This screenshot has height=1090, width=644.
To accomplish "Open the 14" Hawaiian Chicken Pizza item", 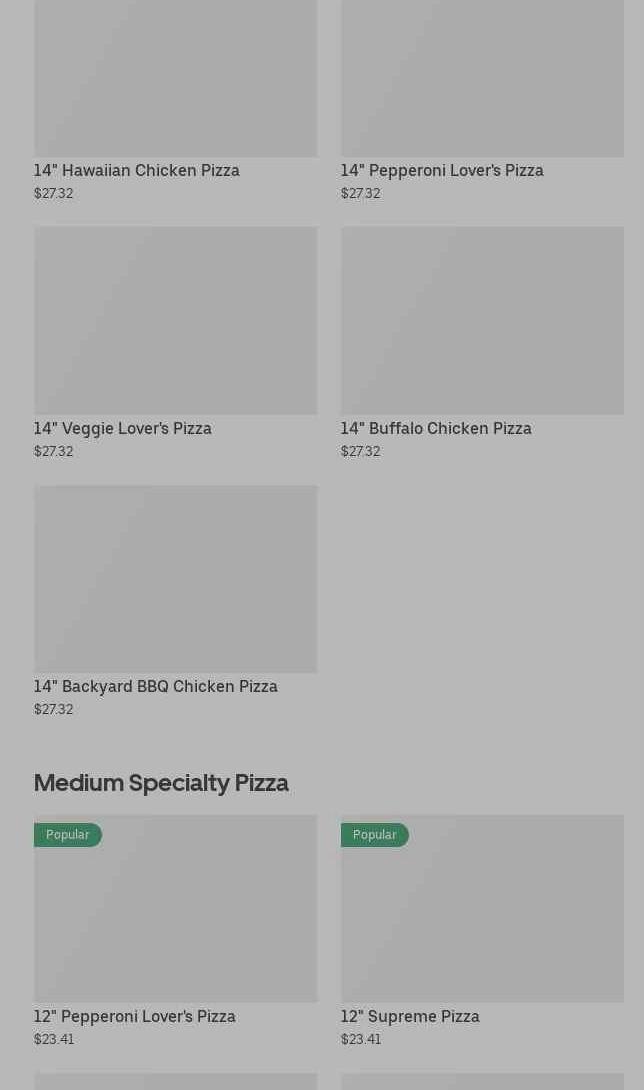I will pos(175,90).
